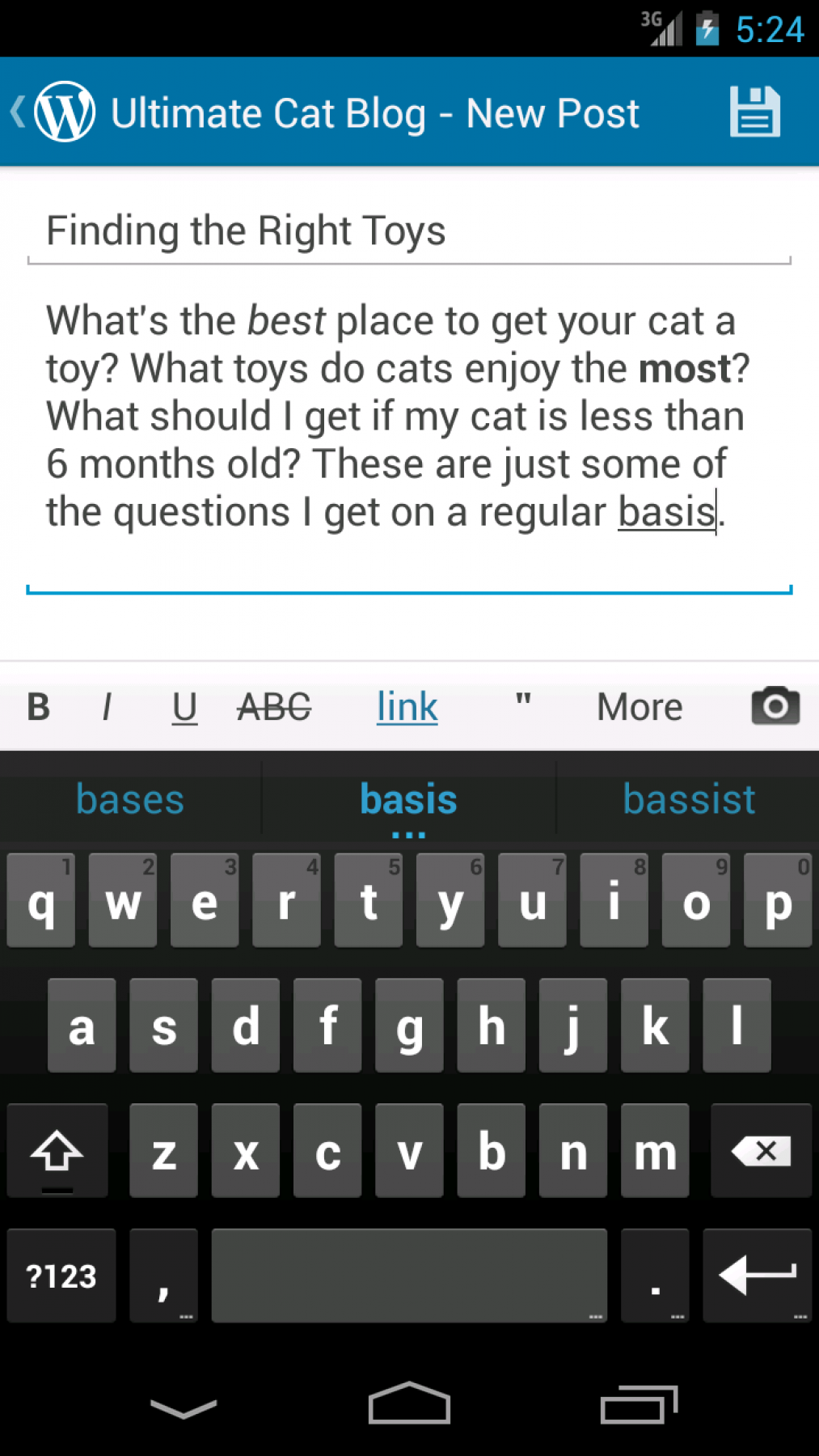
Task: Add a photo with the camera icon
Action: click(775, 706)
